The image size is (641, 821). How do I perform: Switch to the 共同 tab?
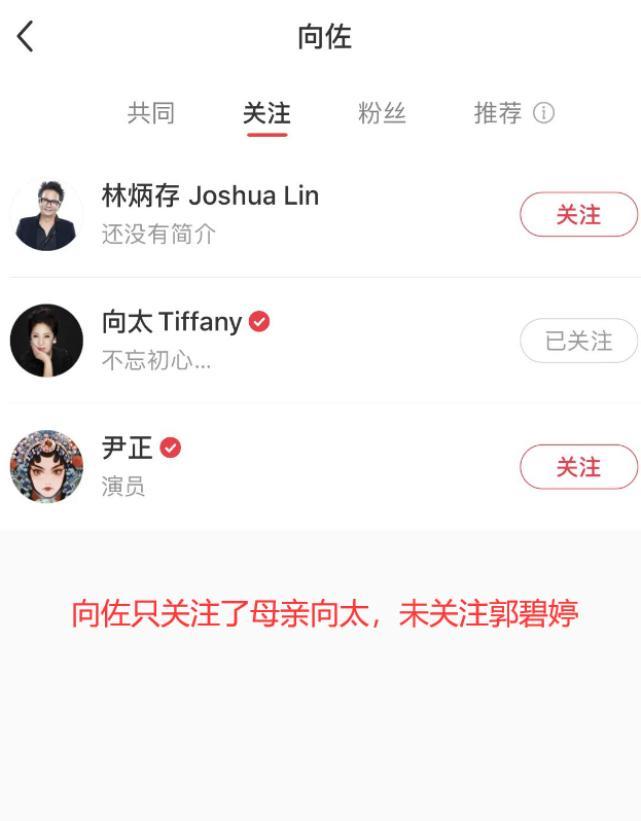click(x=151, y=113)
